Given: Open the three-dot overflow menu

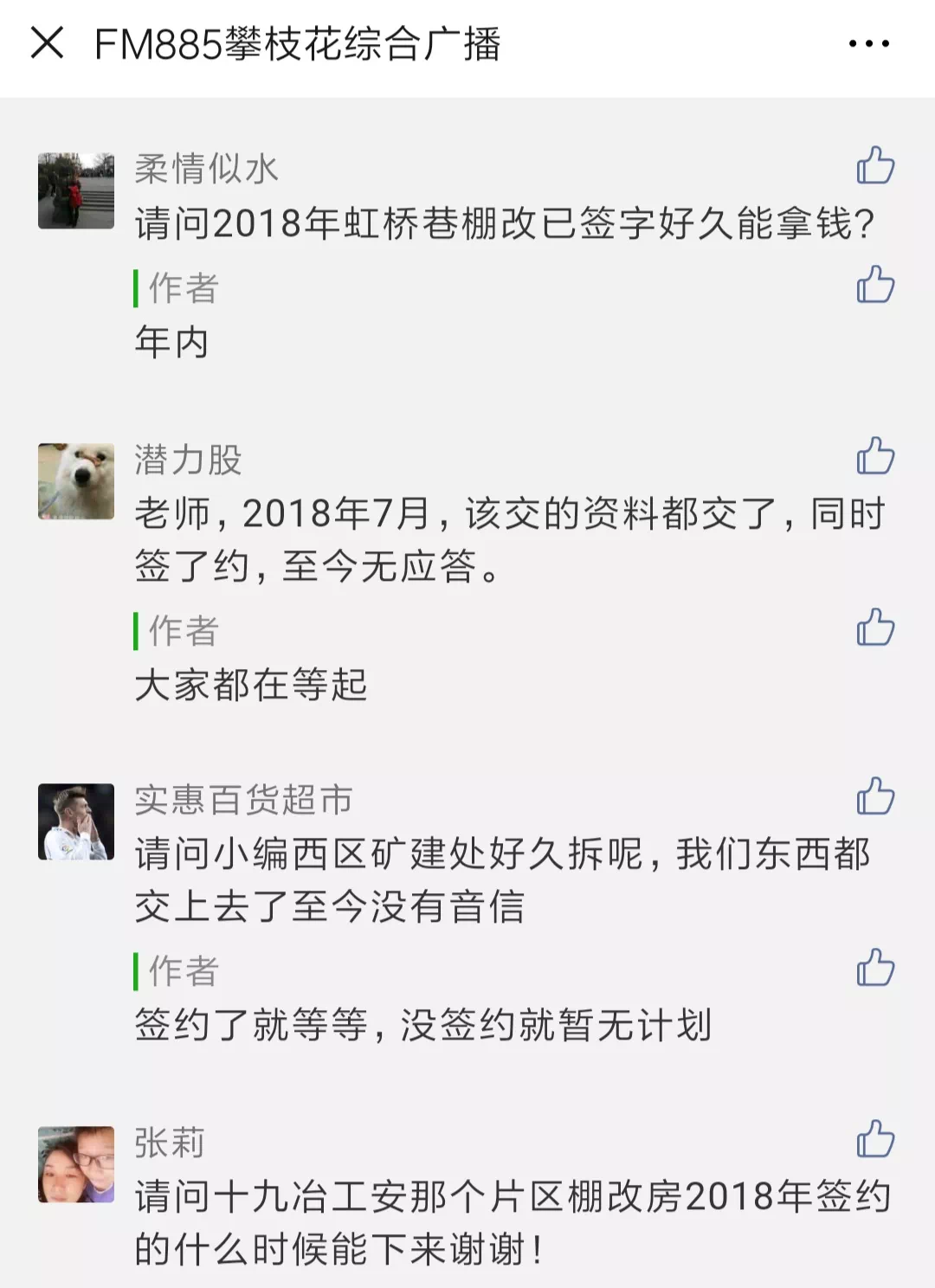Looking at the screenshot, I should coord(868,43).
